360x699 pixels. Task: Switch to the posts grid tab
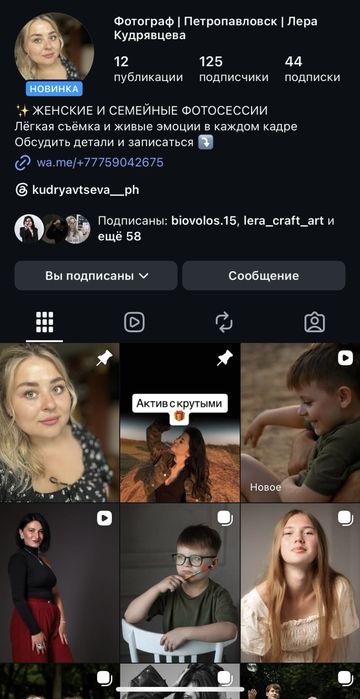(x=45, y=322)
